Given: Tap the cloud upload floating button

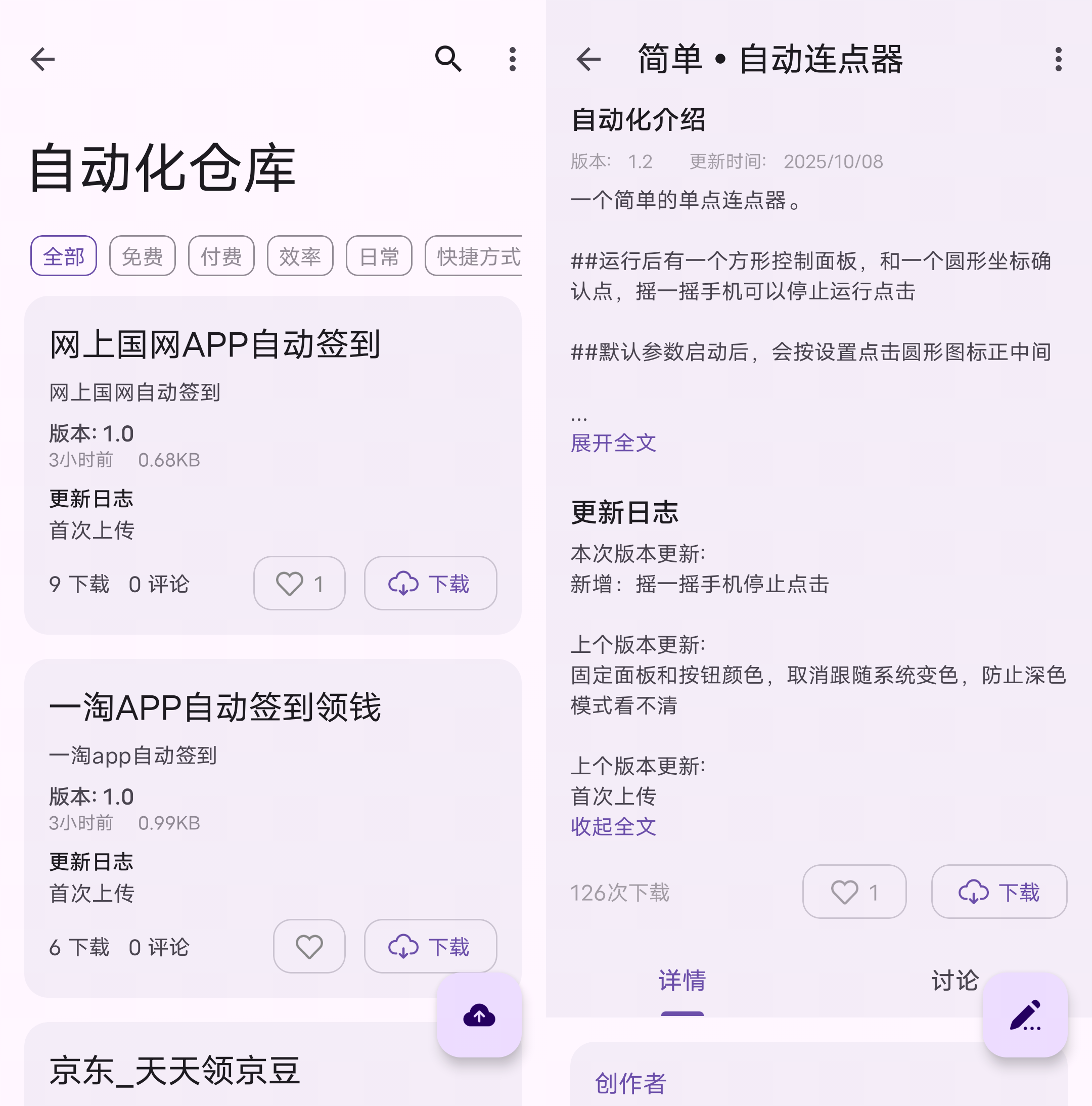Looking at the screenshot, I should click(479, 1015).
